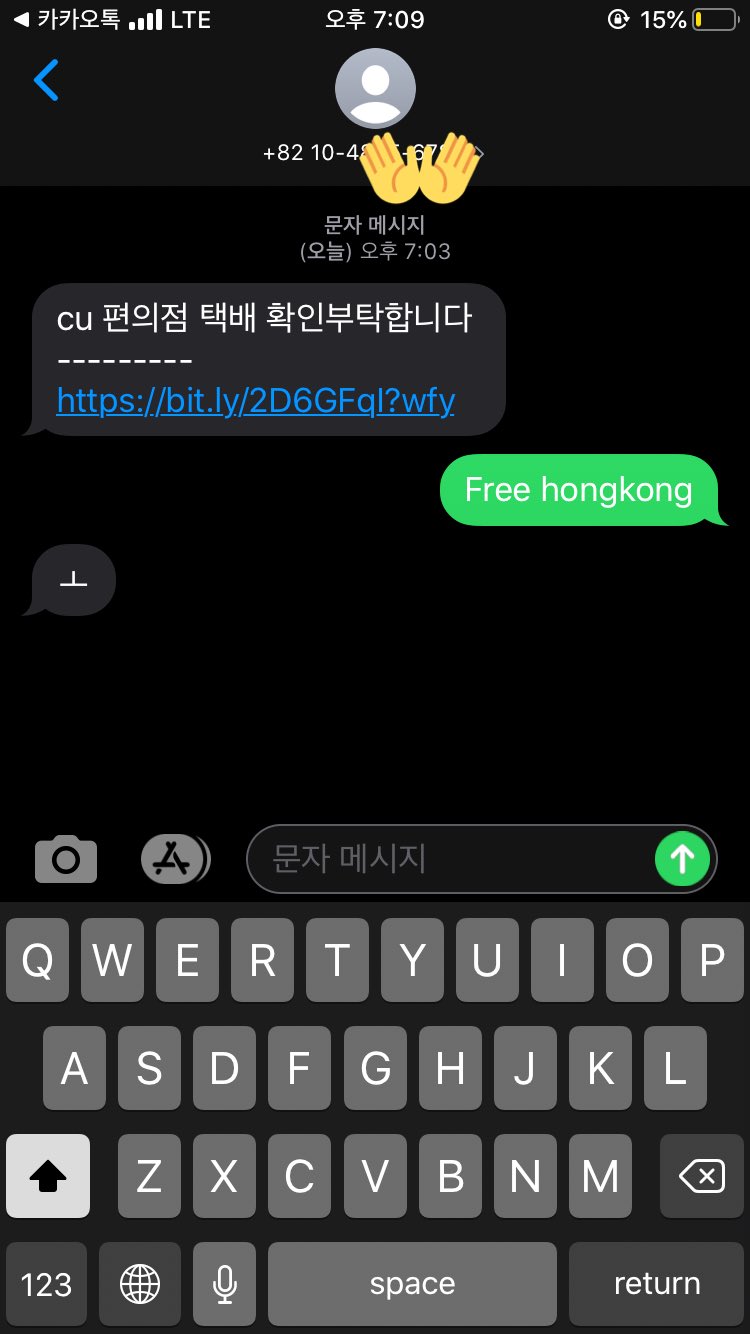
Task: Start dictation with the microphone key
Action: 224,1283
